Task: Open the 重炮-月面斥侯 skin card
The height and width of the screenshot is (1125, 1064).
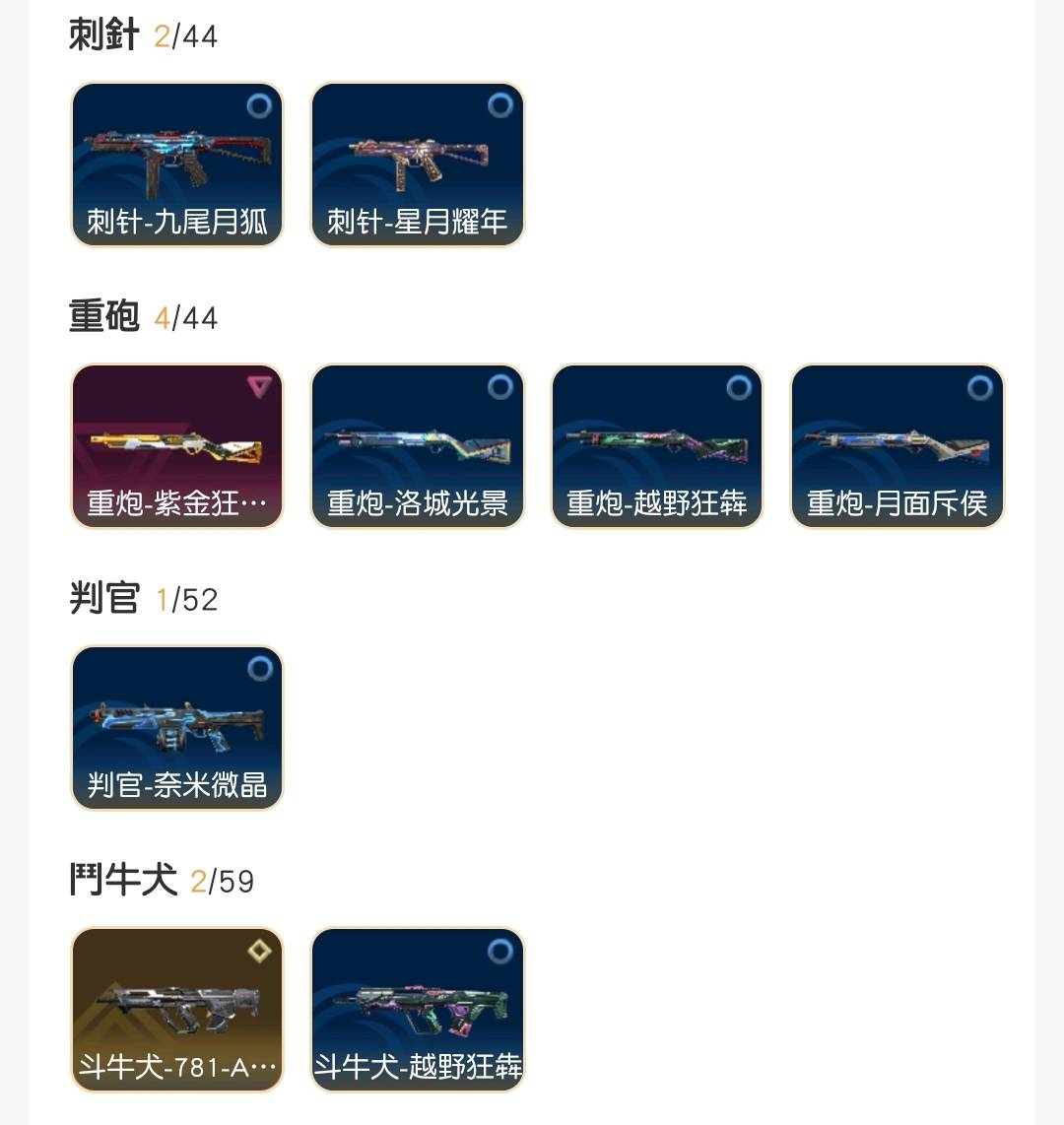Action: coord(898,446)
